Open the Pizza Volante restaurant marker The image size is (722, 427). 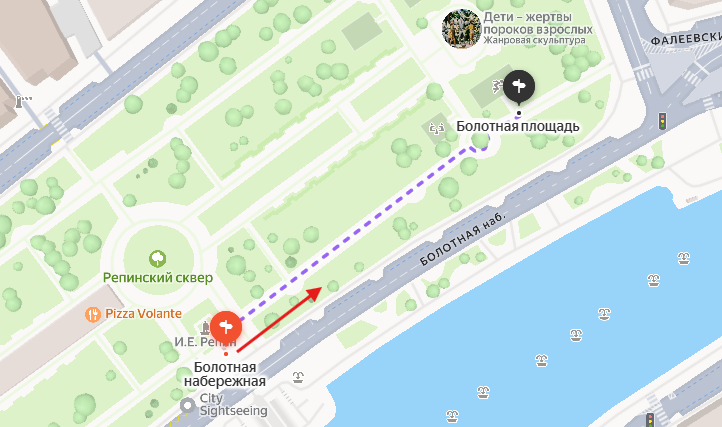click(93, 313)
